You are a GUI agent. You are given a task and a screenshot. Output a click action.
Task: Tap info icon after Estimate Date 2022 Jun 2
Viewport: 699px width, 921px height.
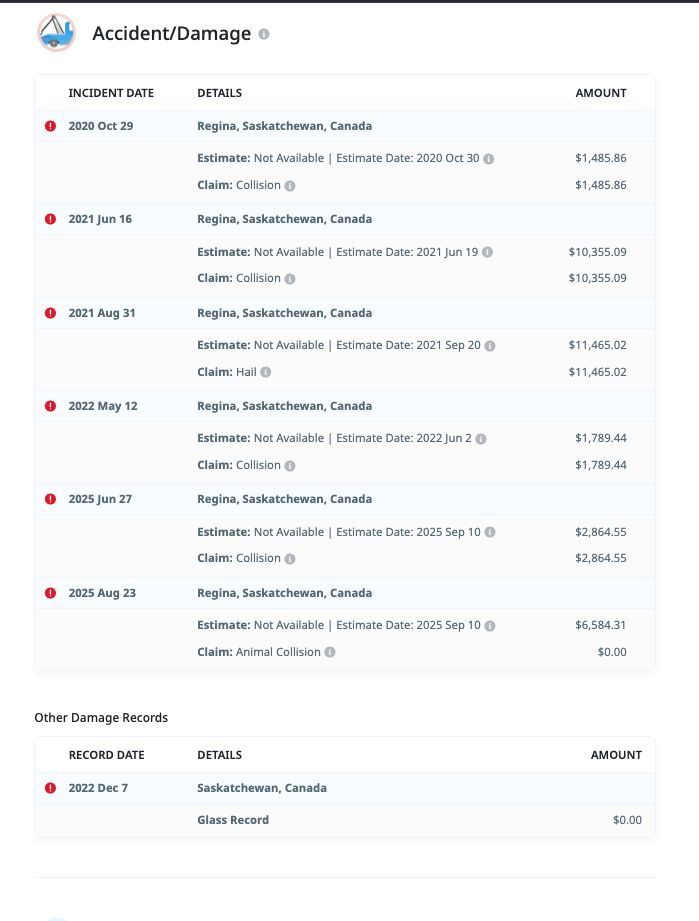pos(481,439)
